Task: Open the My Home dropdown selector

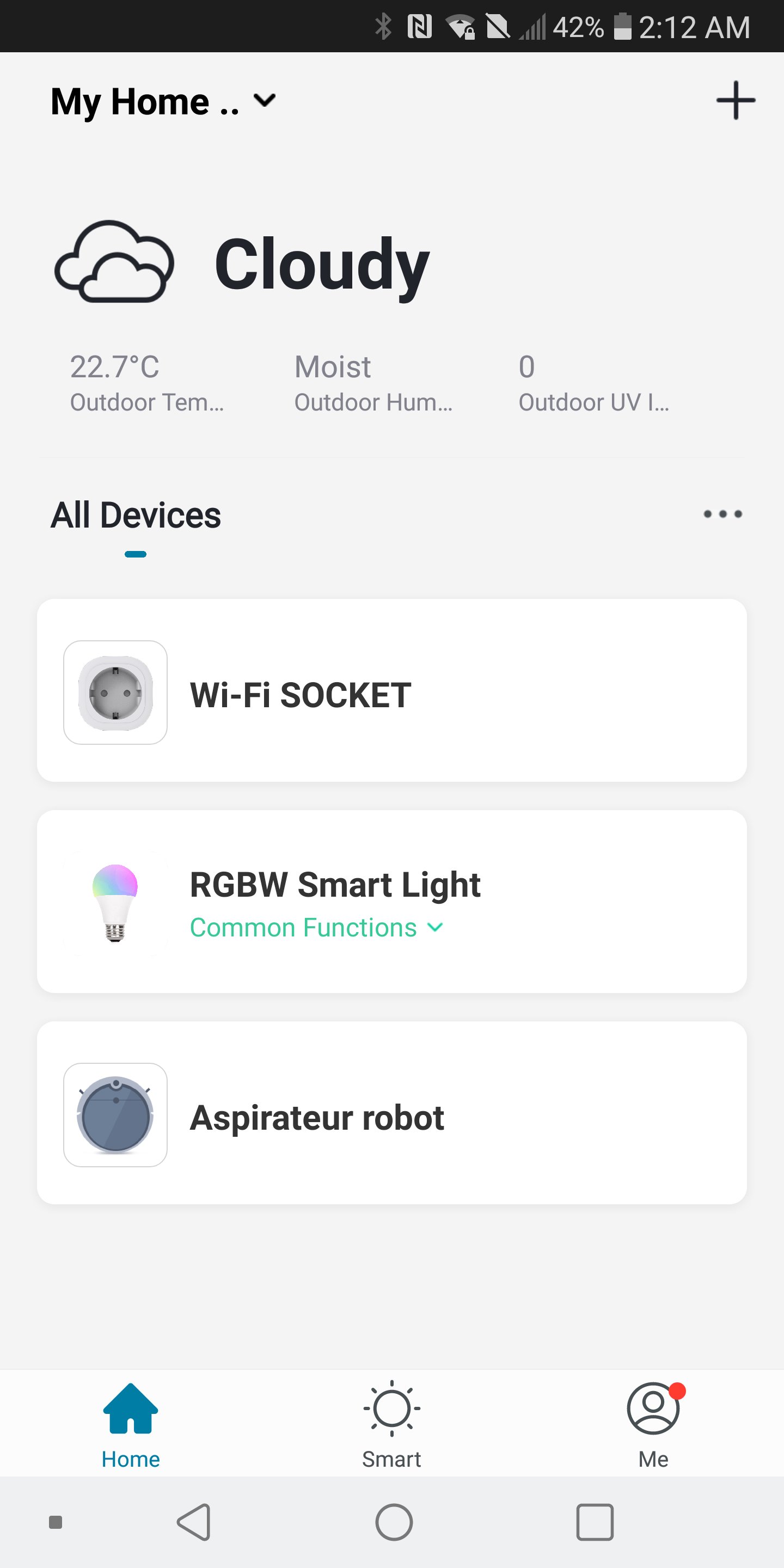Action: pos(163,101)
